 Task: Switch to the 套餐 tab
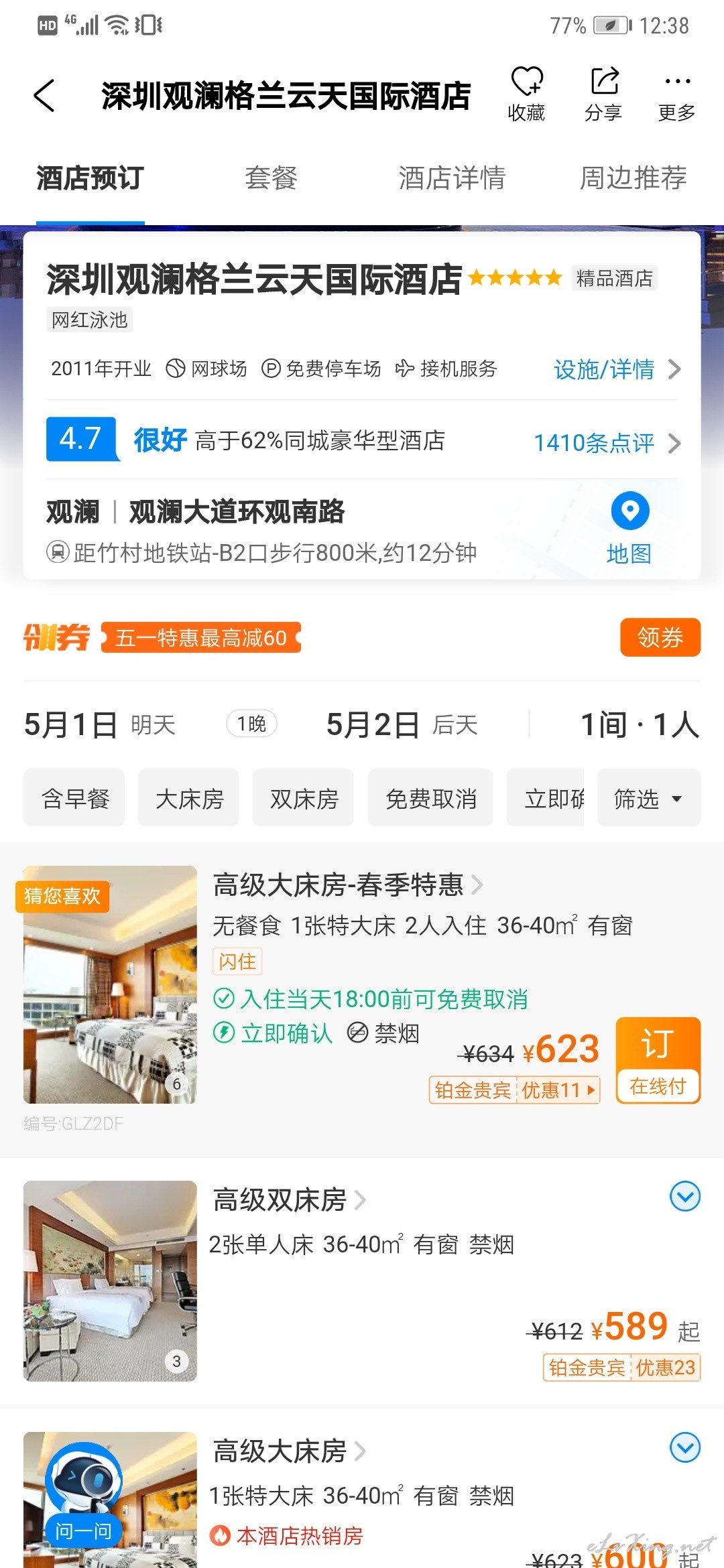click(271, 178)
